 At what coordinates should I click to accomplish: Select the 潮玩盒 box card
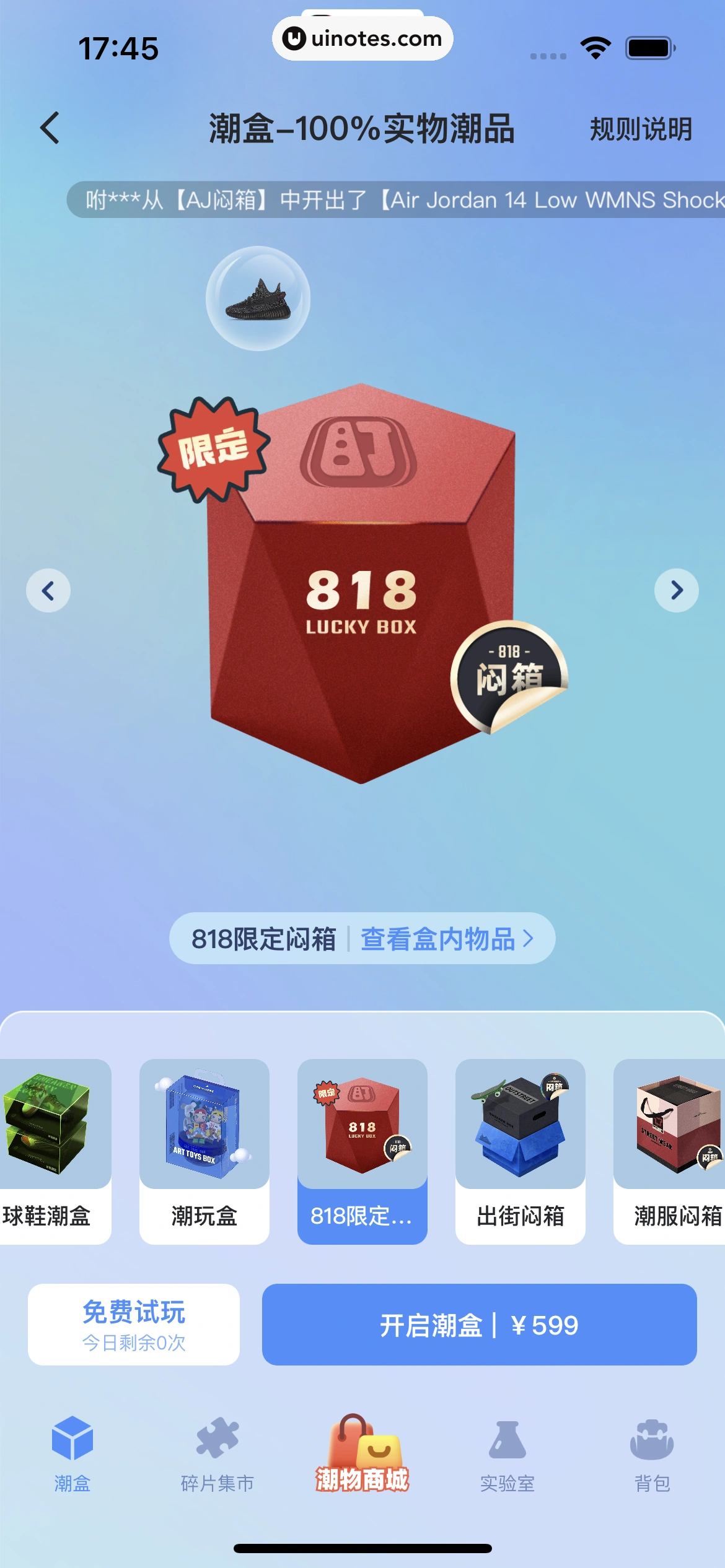(x=204, y=1151)
